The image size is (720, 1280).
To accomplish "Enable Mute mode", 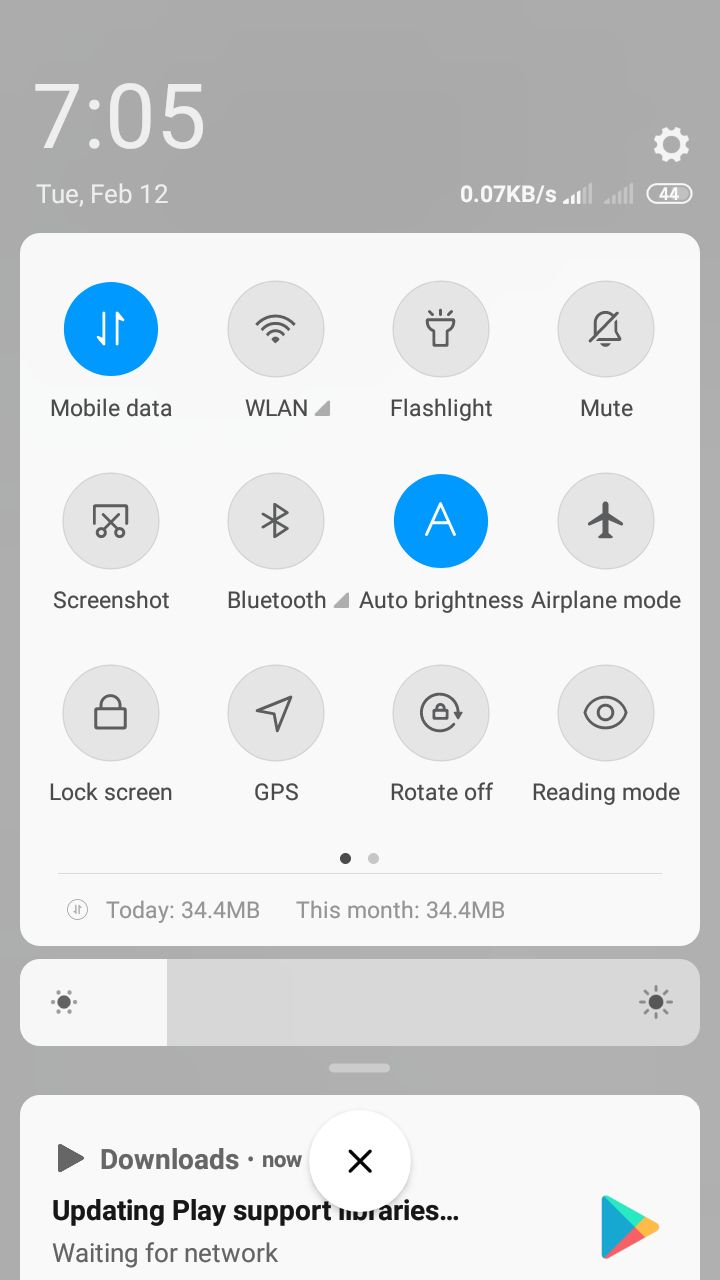I will coord(606,329).
